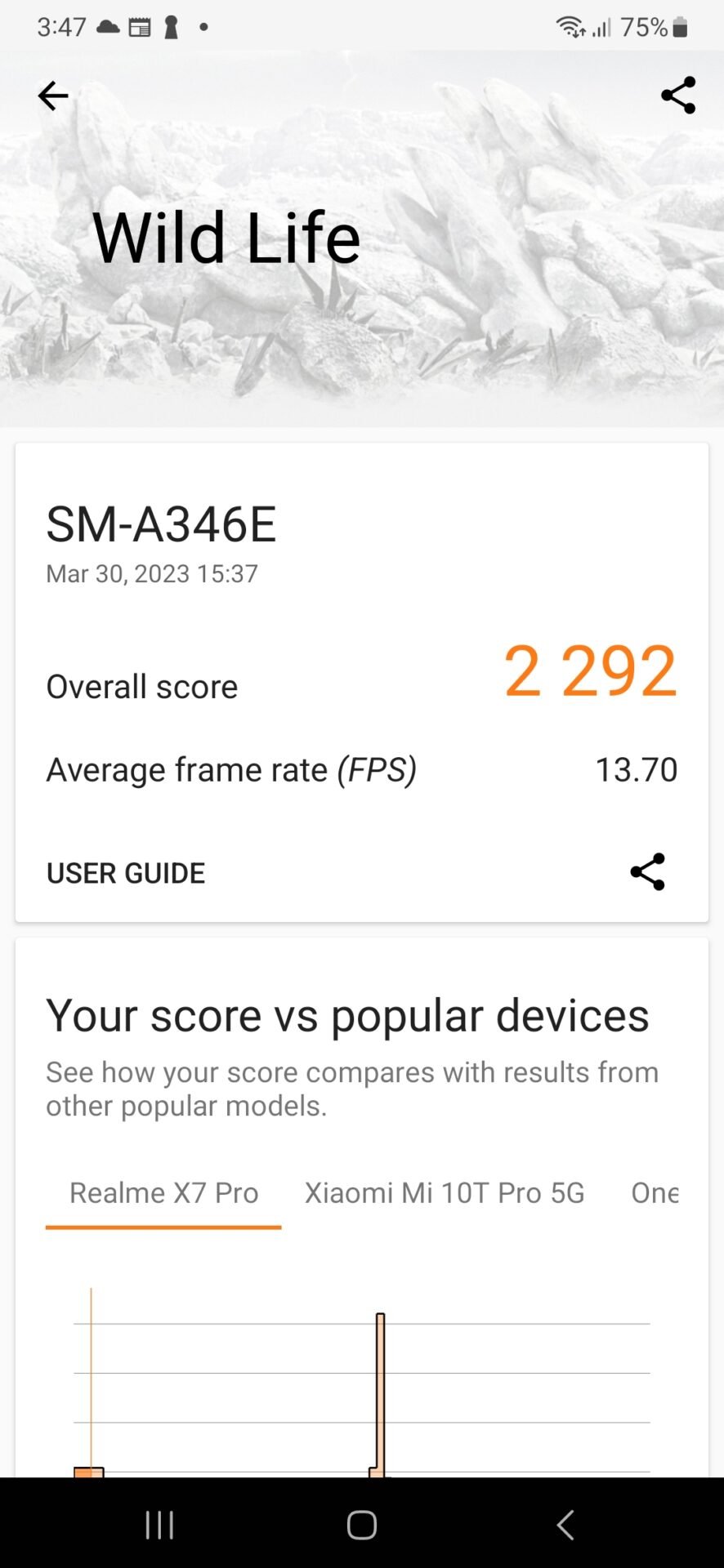Share the score card next to USER GUIDE
Image resolution: width=724 pixels, height=1568 pixels.
coord(648,872)
